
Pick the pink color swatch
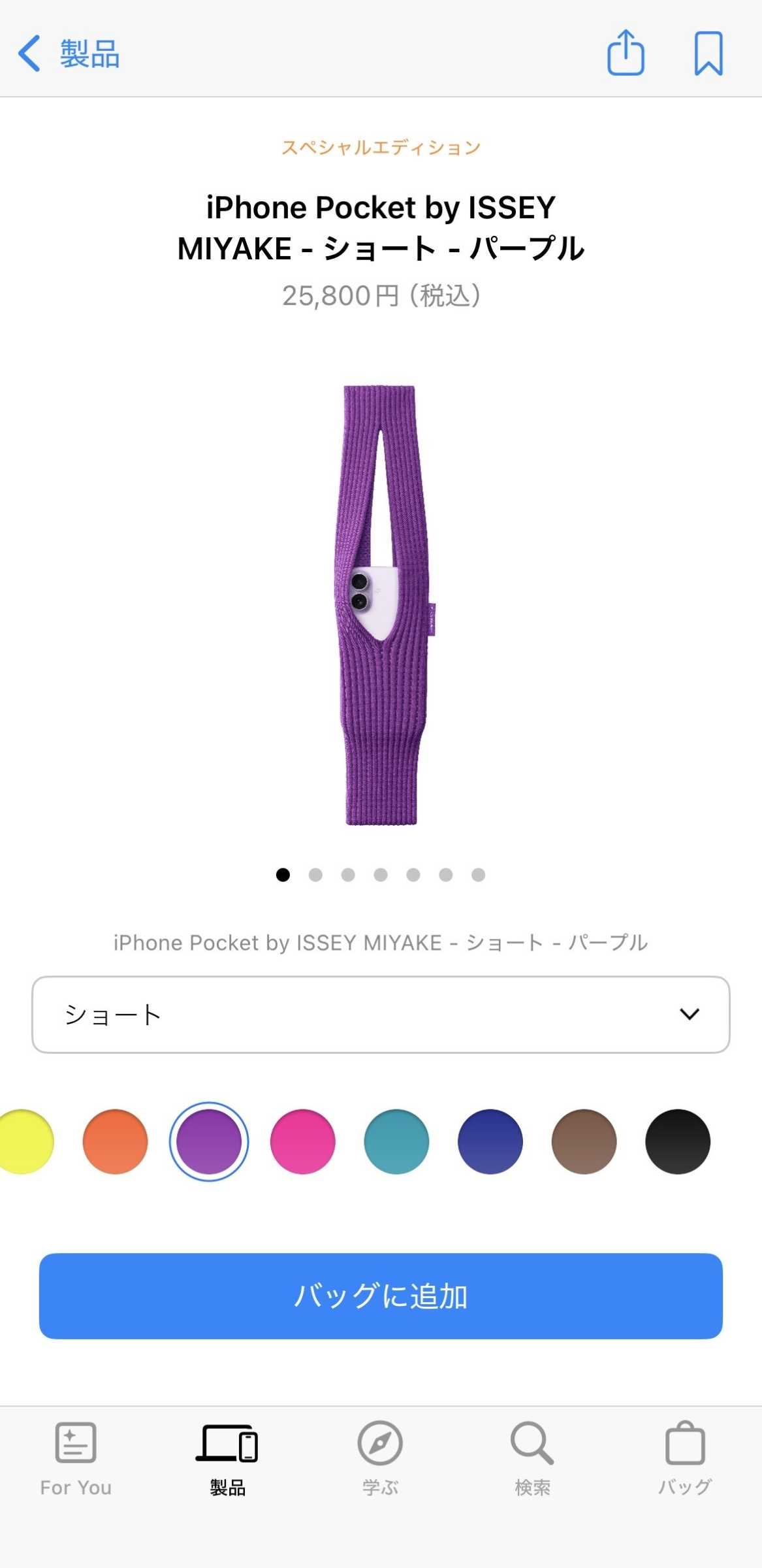(303, 1141)
